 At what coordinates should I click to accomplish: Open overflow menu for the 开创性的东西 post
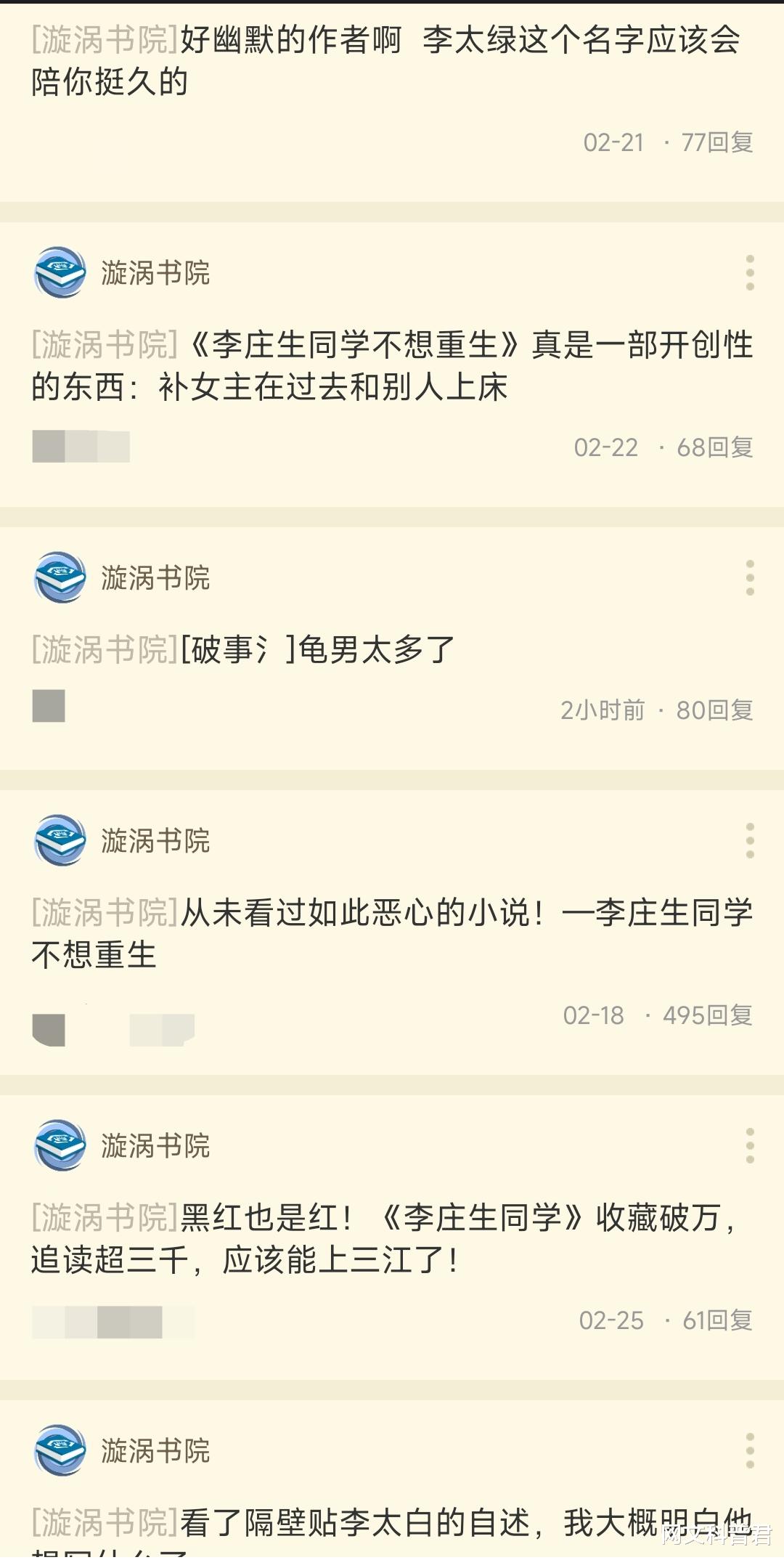coord(750,273)
